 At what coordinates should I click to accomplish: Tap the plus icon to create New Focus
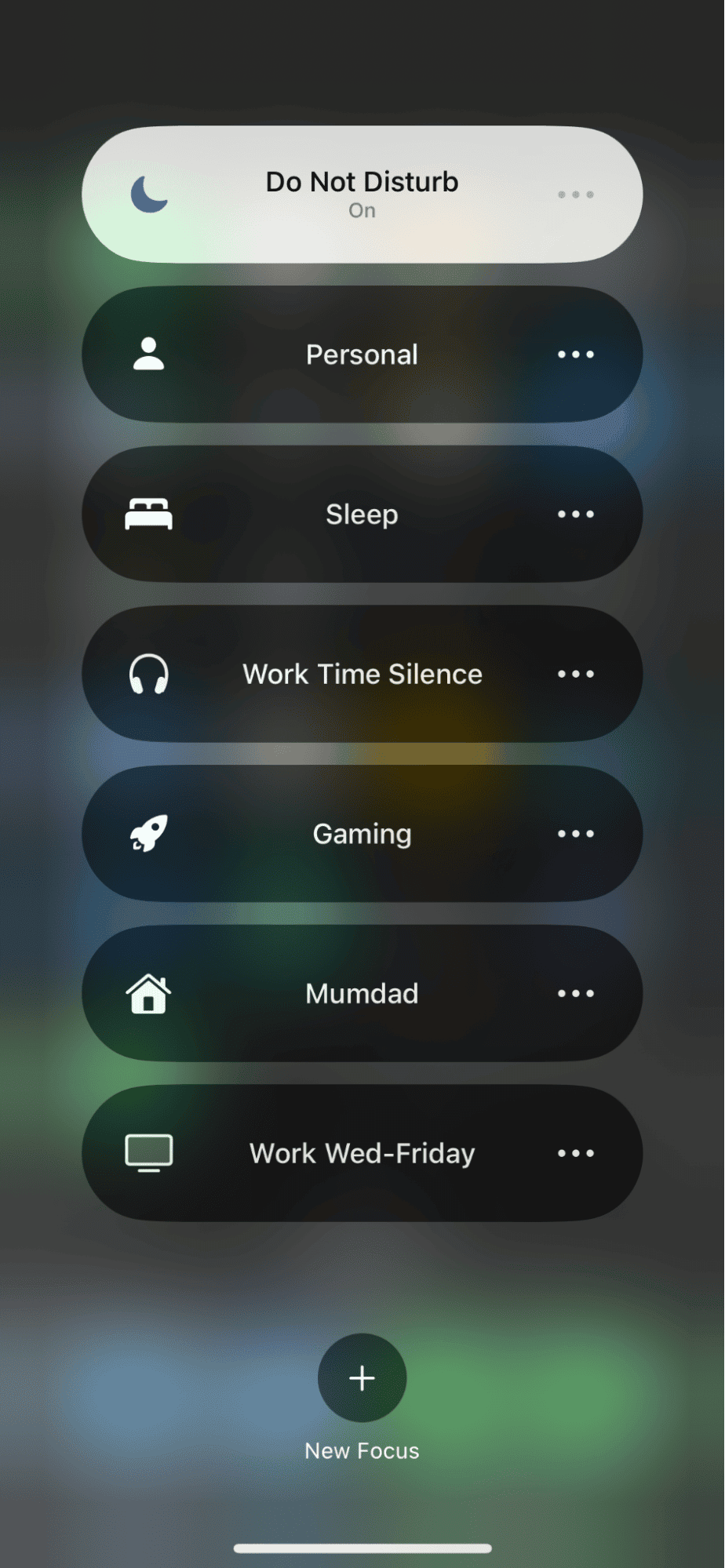coord(362,1379)
